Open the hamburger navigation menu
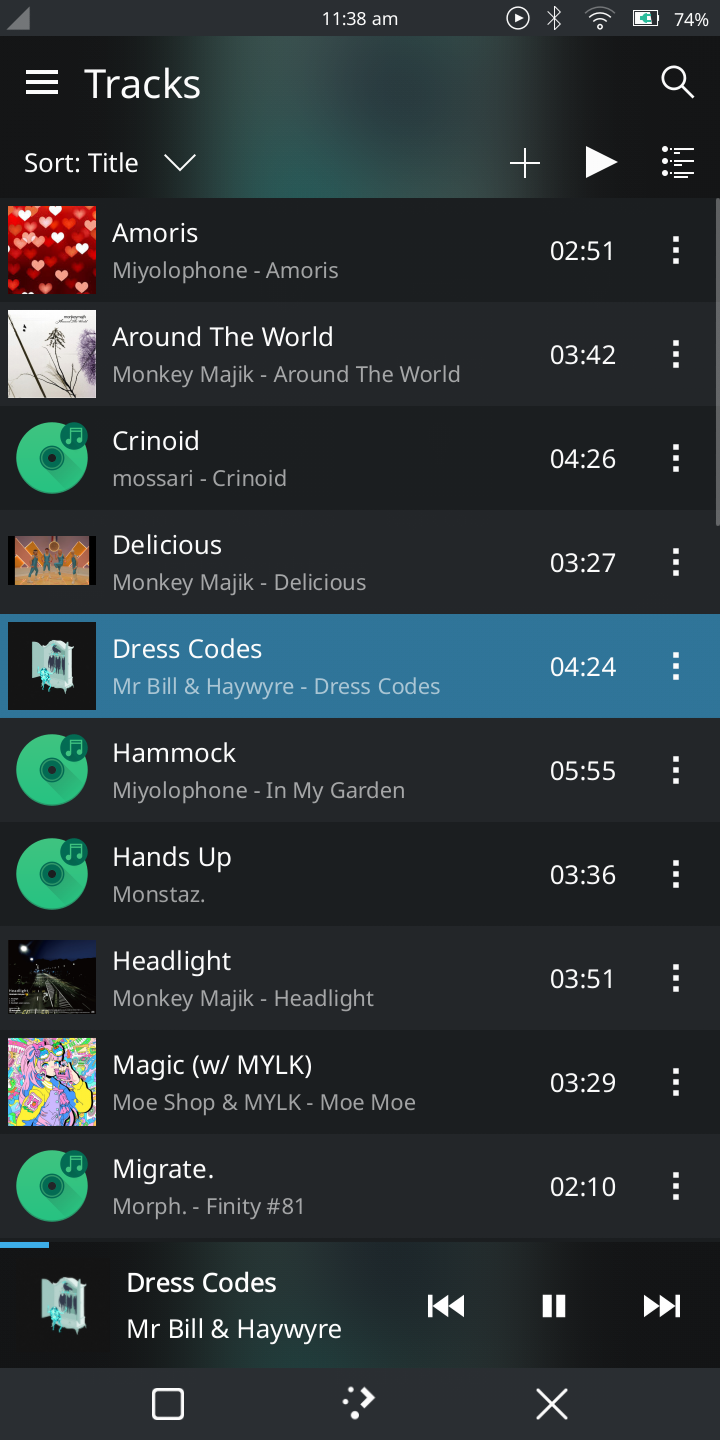 pyautogui.click(x=42, y=83)
